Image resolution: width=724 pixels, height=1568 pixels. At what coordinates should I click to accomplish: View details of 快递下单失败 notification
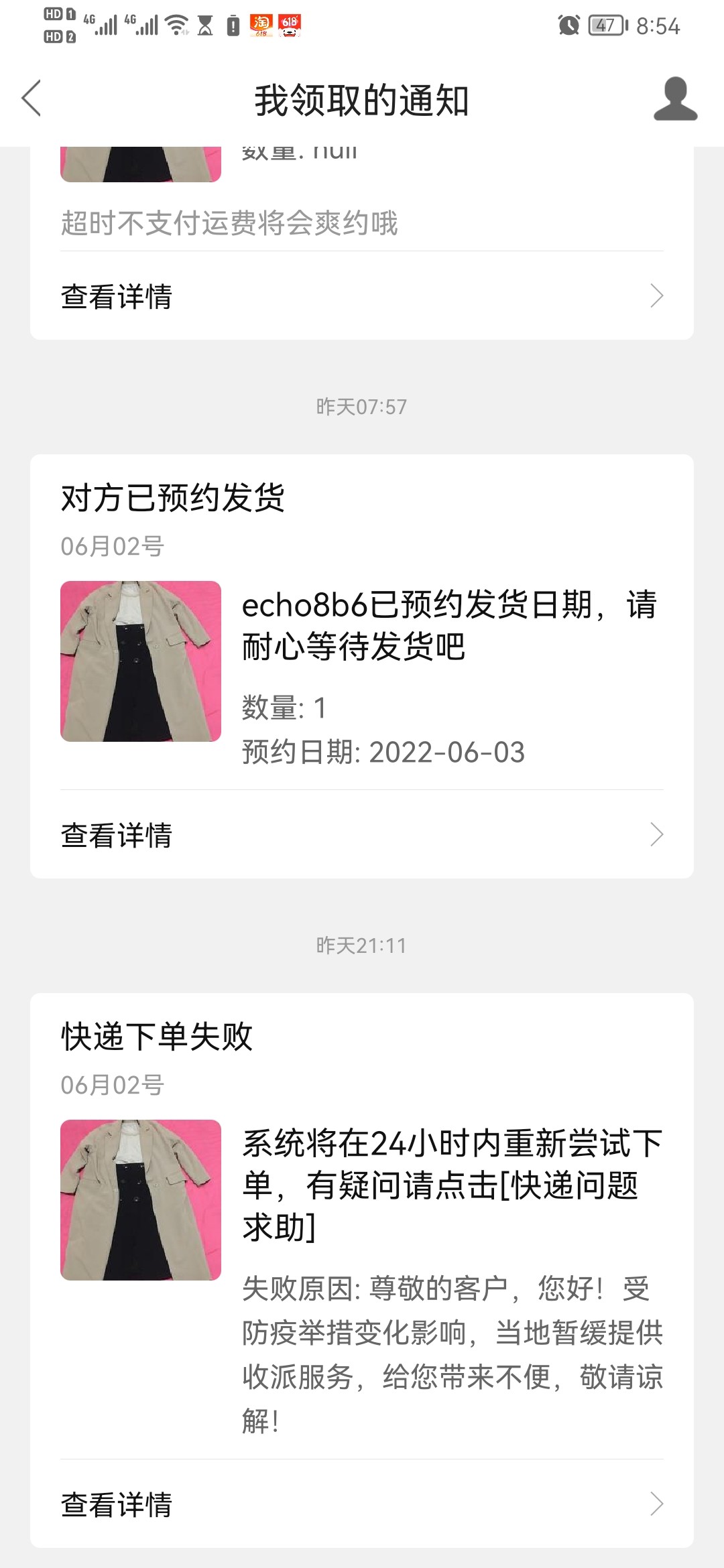tap(362, 1504)
